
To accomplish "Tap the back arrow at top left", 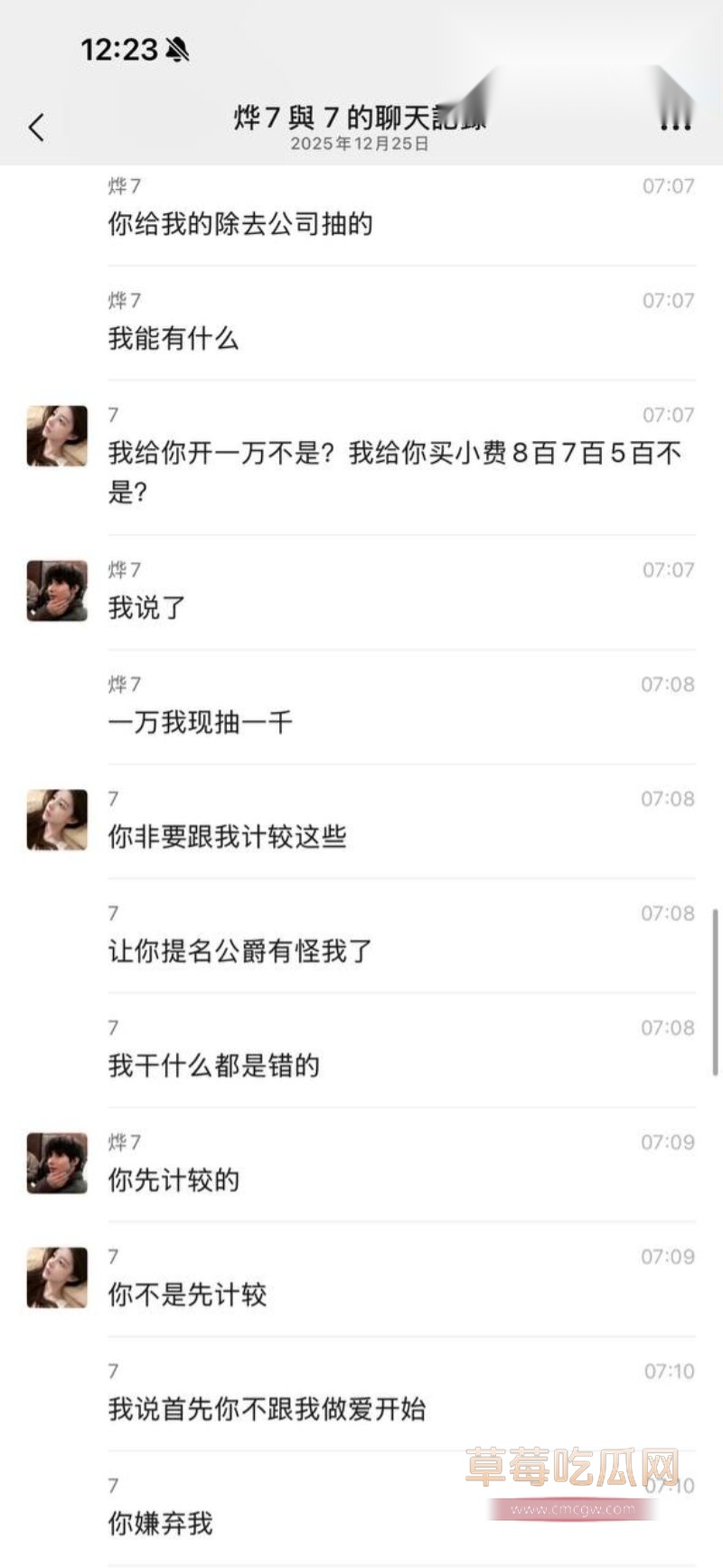I will 36,127.
